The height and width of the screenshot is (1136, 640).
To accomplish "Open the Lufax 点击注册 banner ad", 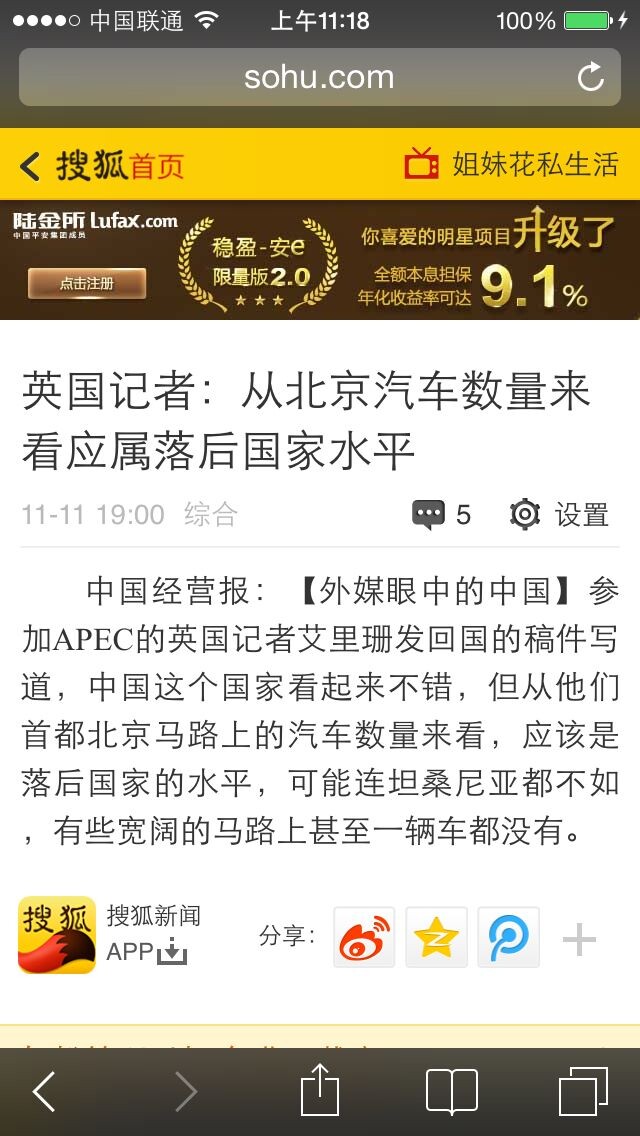I will click(87, 283).
